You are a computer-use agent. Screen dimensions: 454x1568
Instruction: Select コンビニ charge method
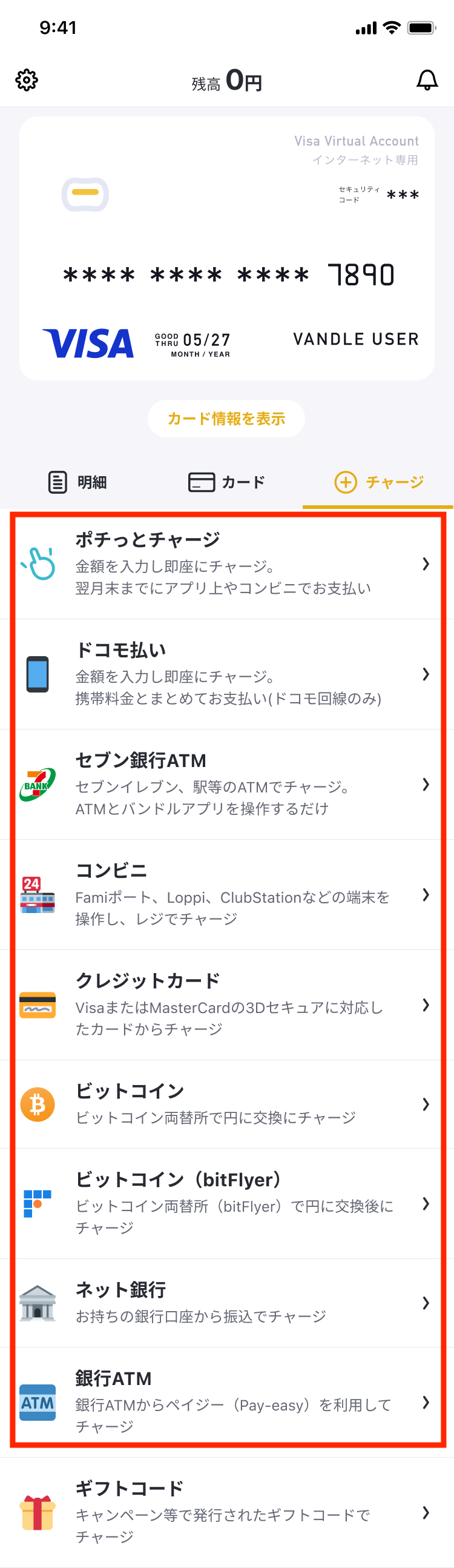tap(226, 895)
